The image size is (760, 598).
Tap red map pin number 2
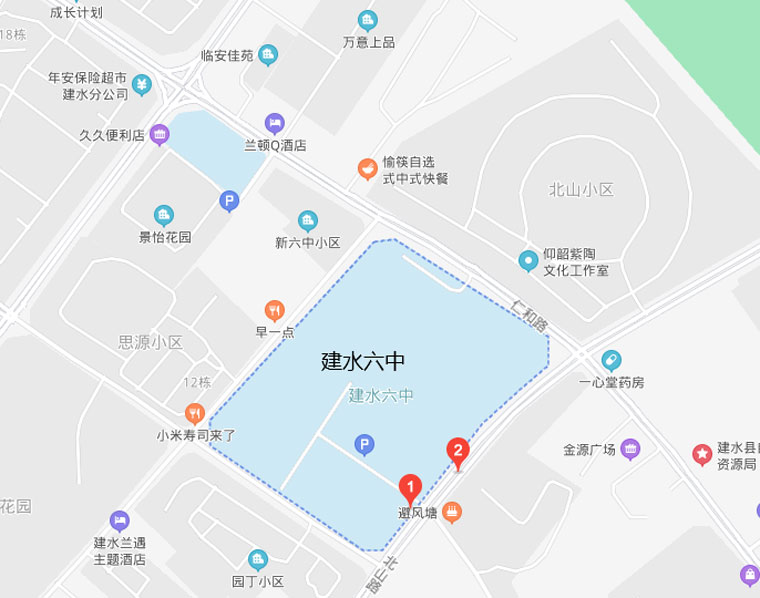[x=458, y=453]
